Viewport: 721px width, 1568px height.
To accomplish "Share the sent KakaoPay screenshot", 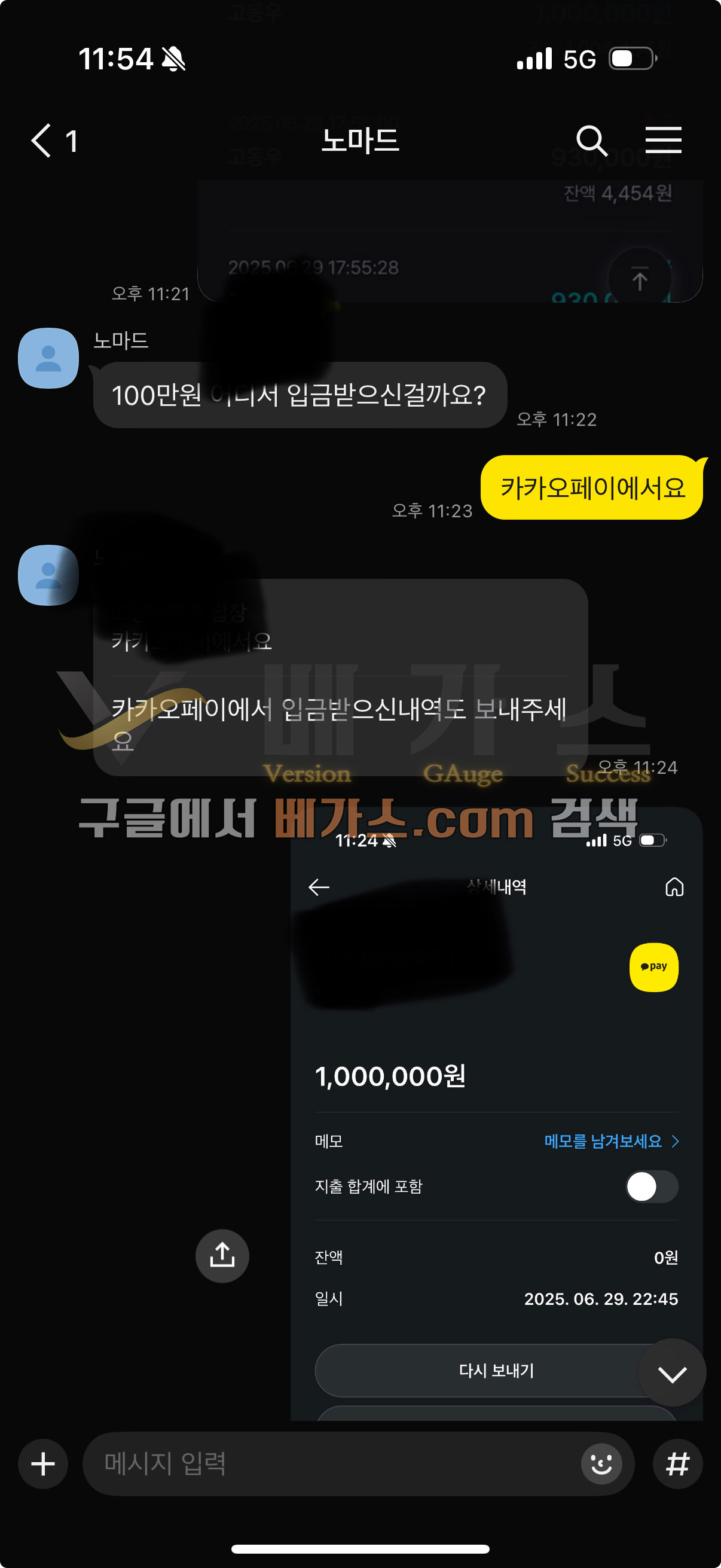I will pyautogui.click(x=222, y=1256).
